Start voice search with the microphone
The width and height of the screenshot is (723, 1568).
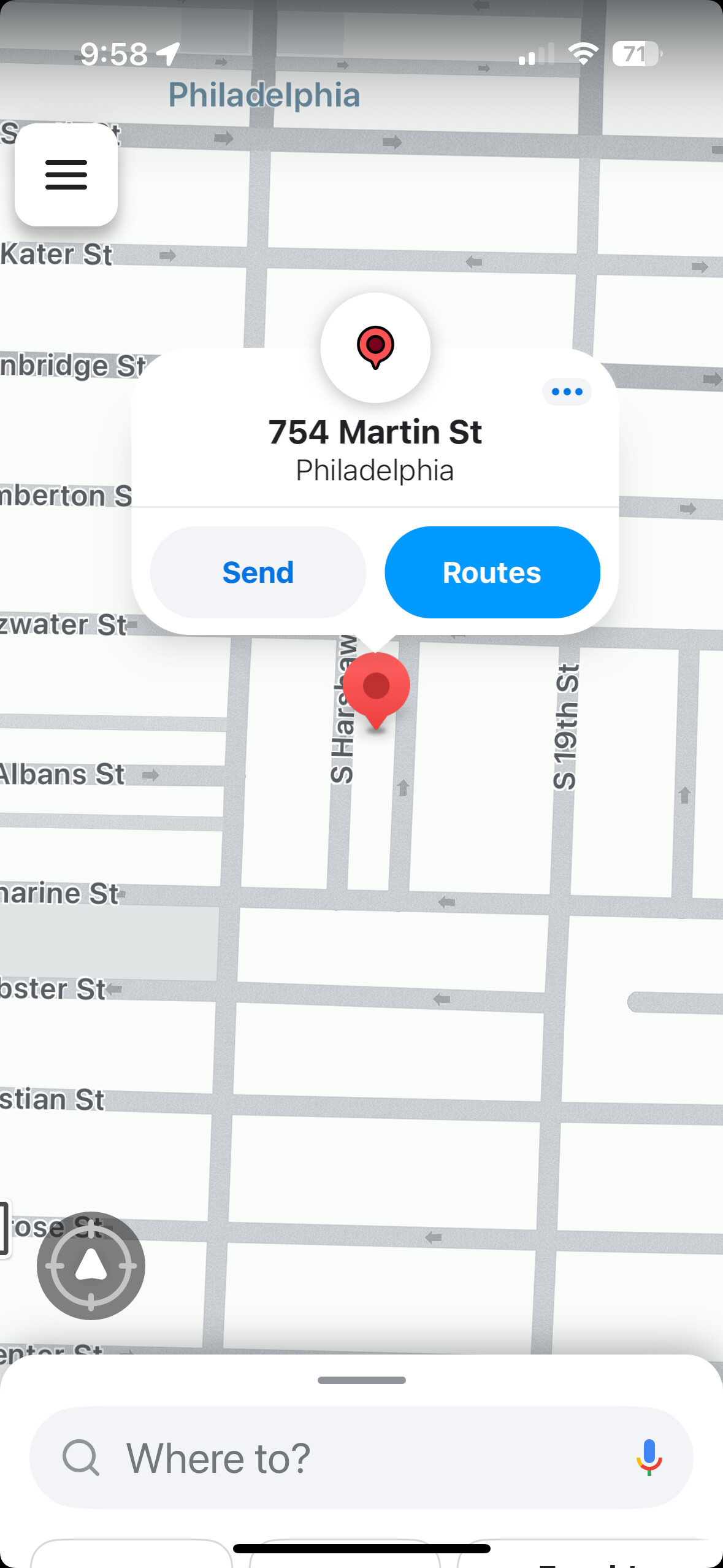pyautogui.click(x=649, y=1457)
